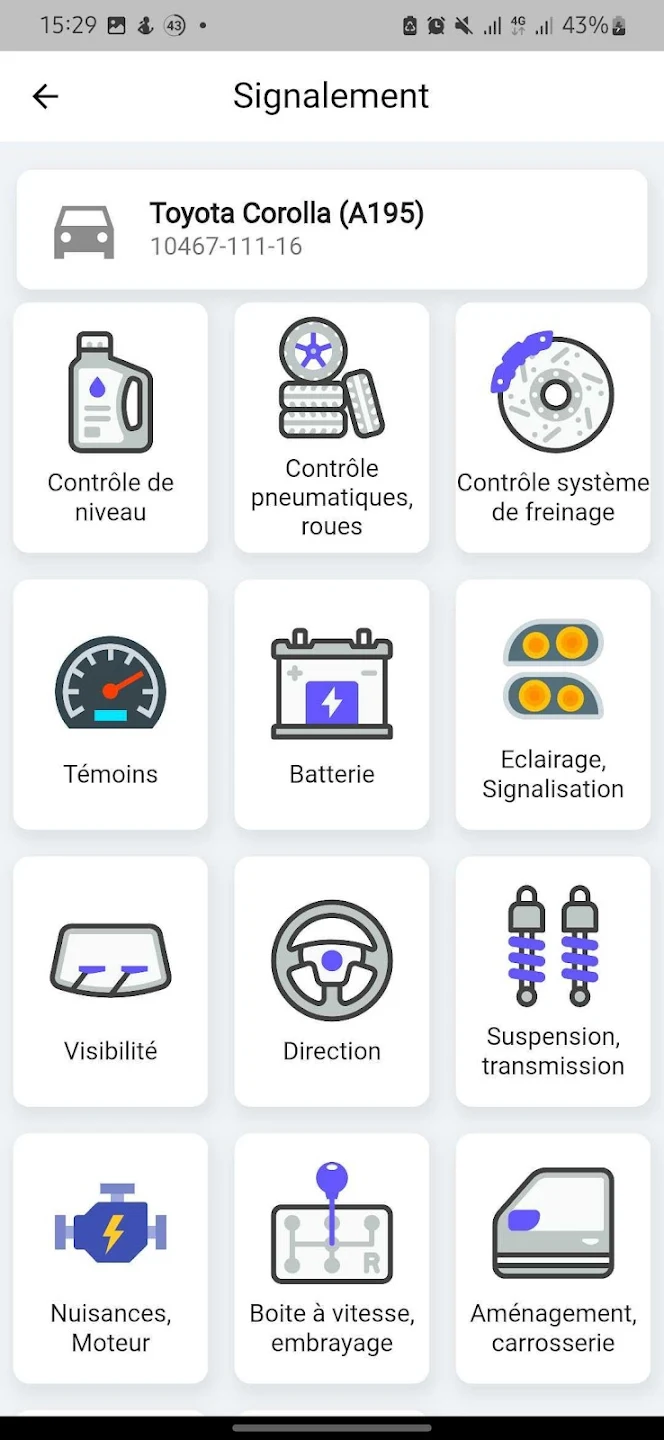Open Boite à vitesse, embrayage
This screenshot has height=1440, width=664.
(x=332, y=1258)
